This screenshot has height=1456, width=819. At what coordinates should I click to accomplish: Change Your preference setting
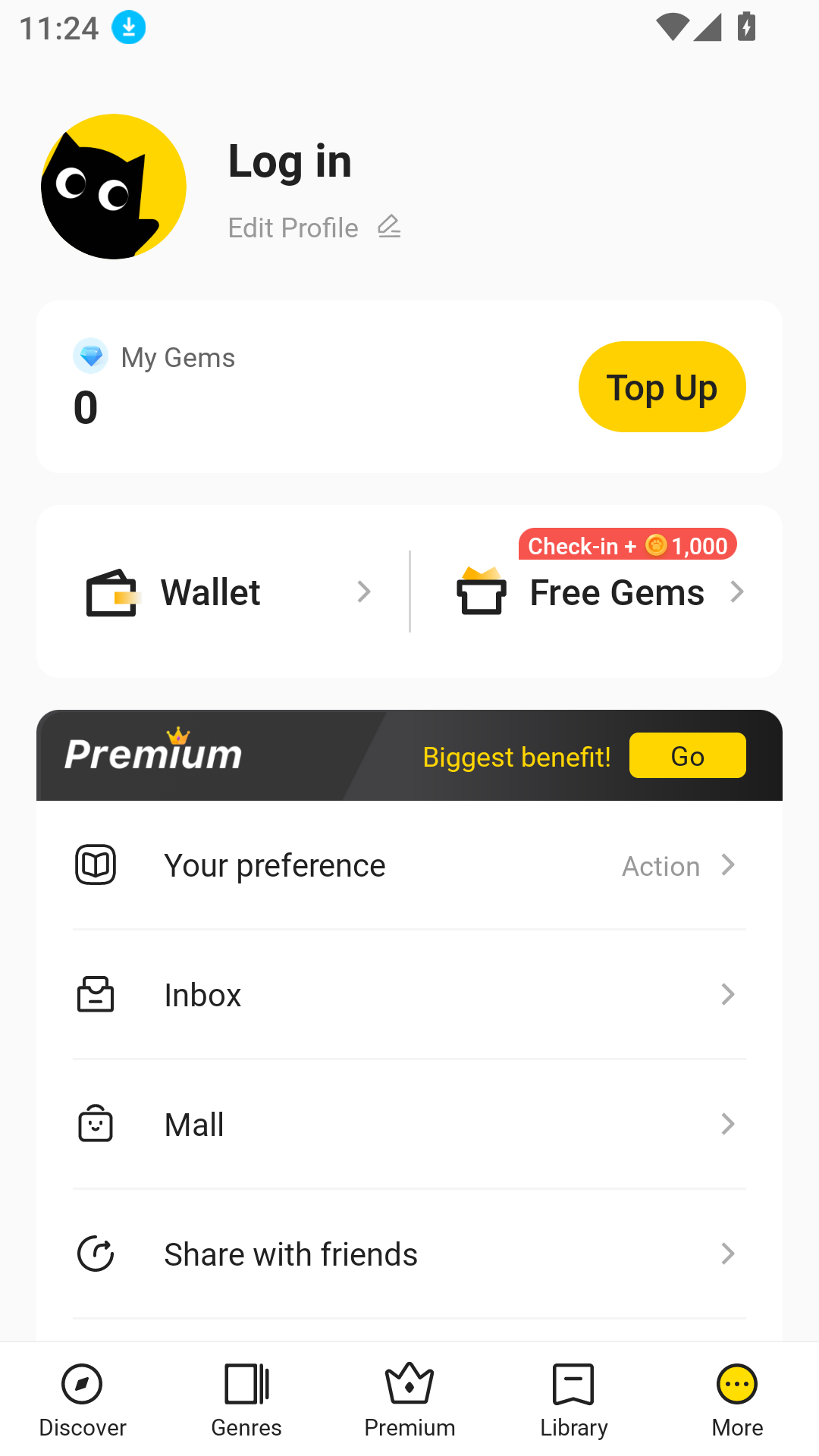(409, 865)
